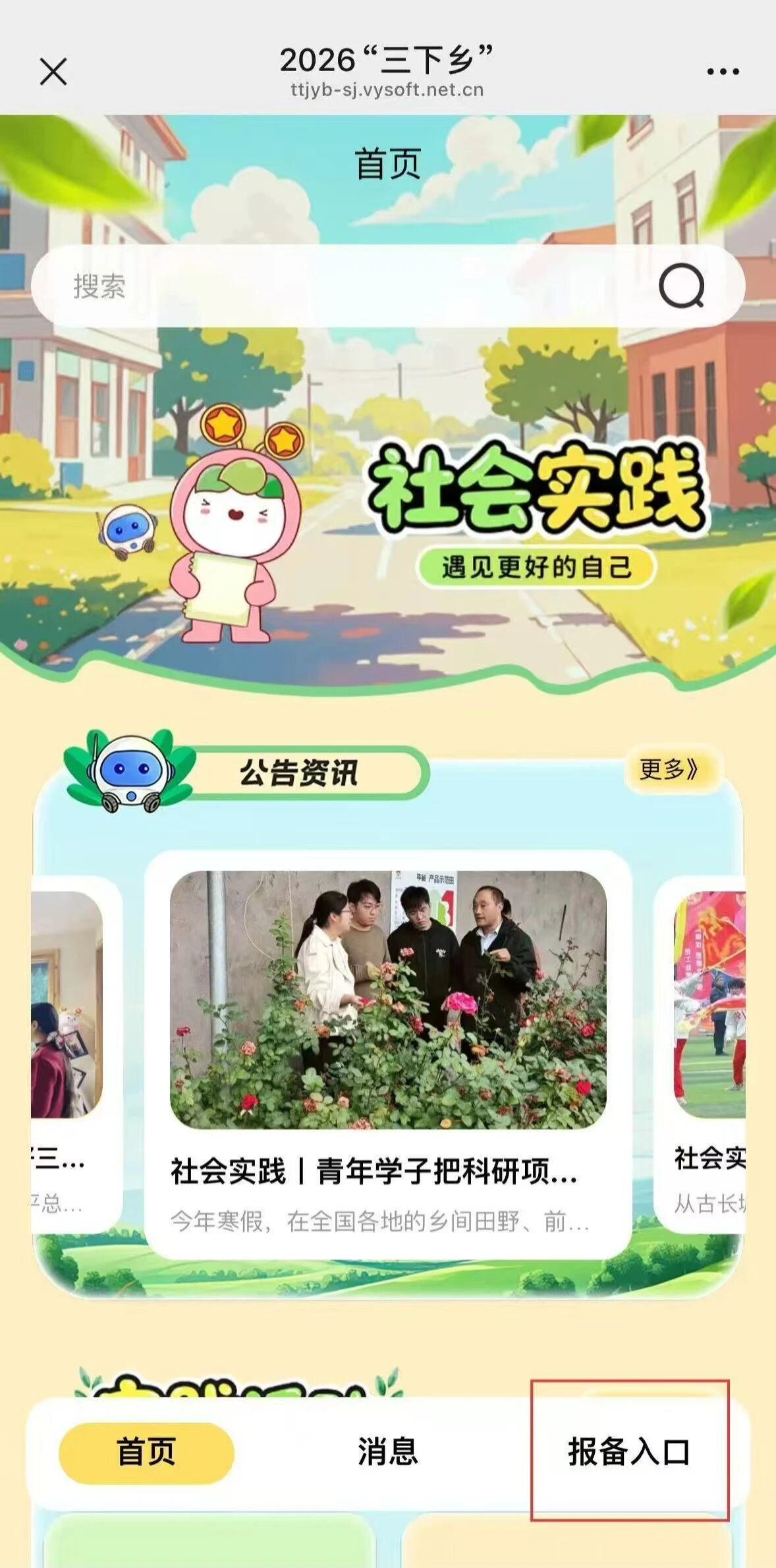The width and height of the screenshot is (776, 1568).
Task: Open 更多 in 公告资讯 section
Action: [669, 769]
